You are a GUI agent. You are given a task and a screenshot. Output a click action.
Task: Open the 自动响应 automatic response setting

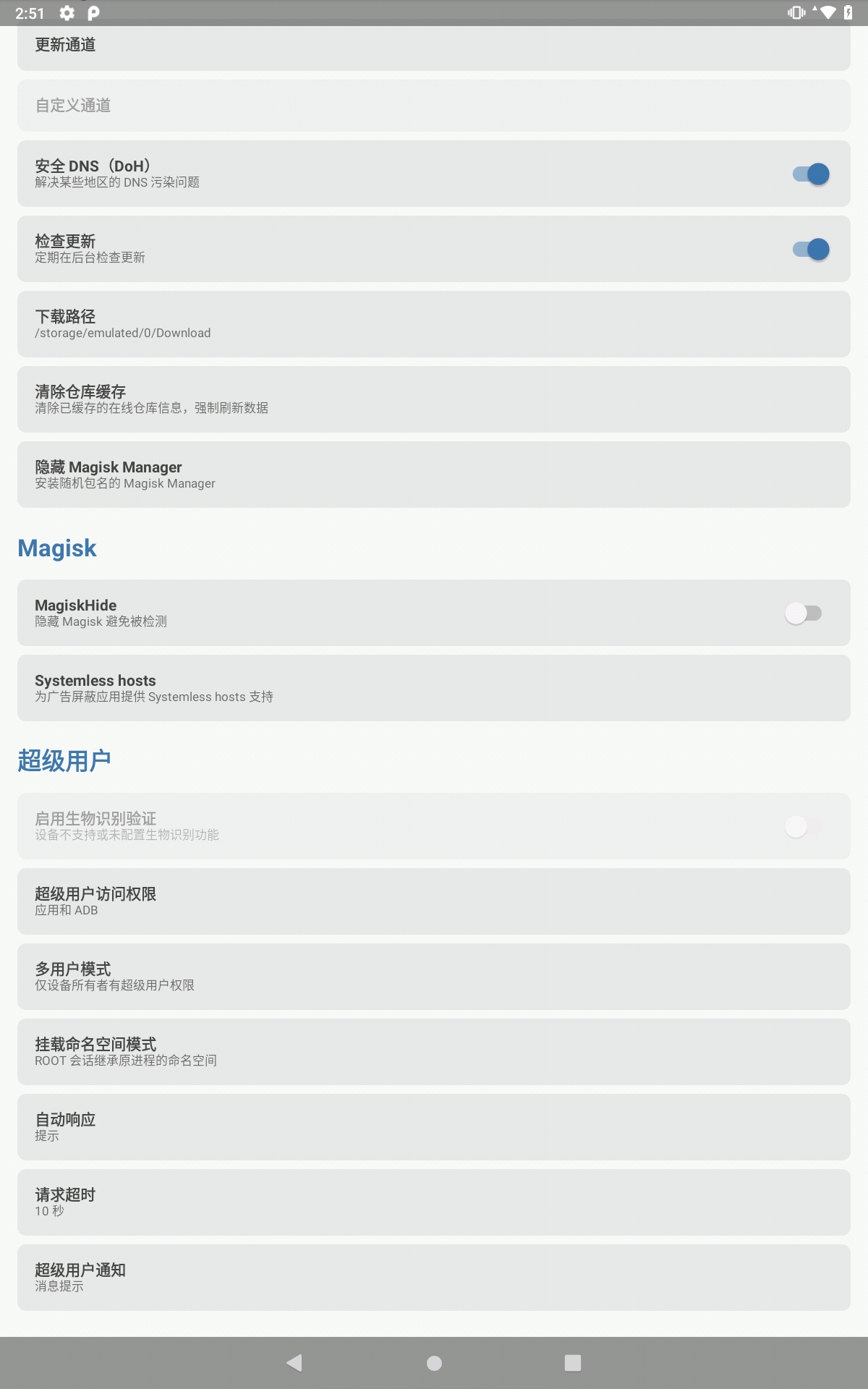click(434, 1127)
